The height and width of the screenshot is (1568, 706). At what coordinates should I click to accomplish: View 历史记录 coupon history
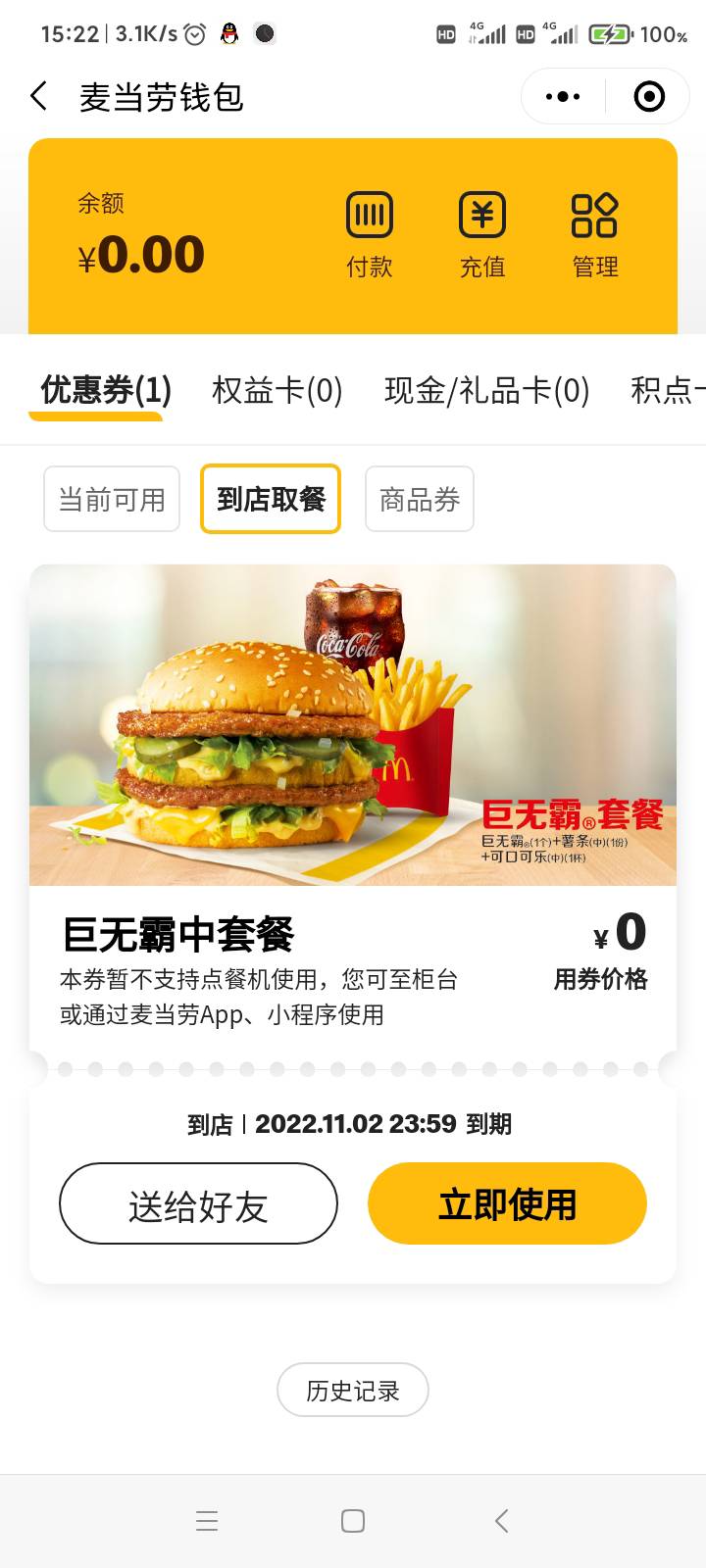coord(353,1391)
